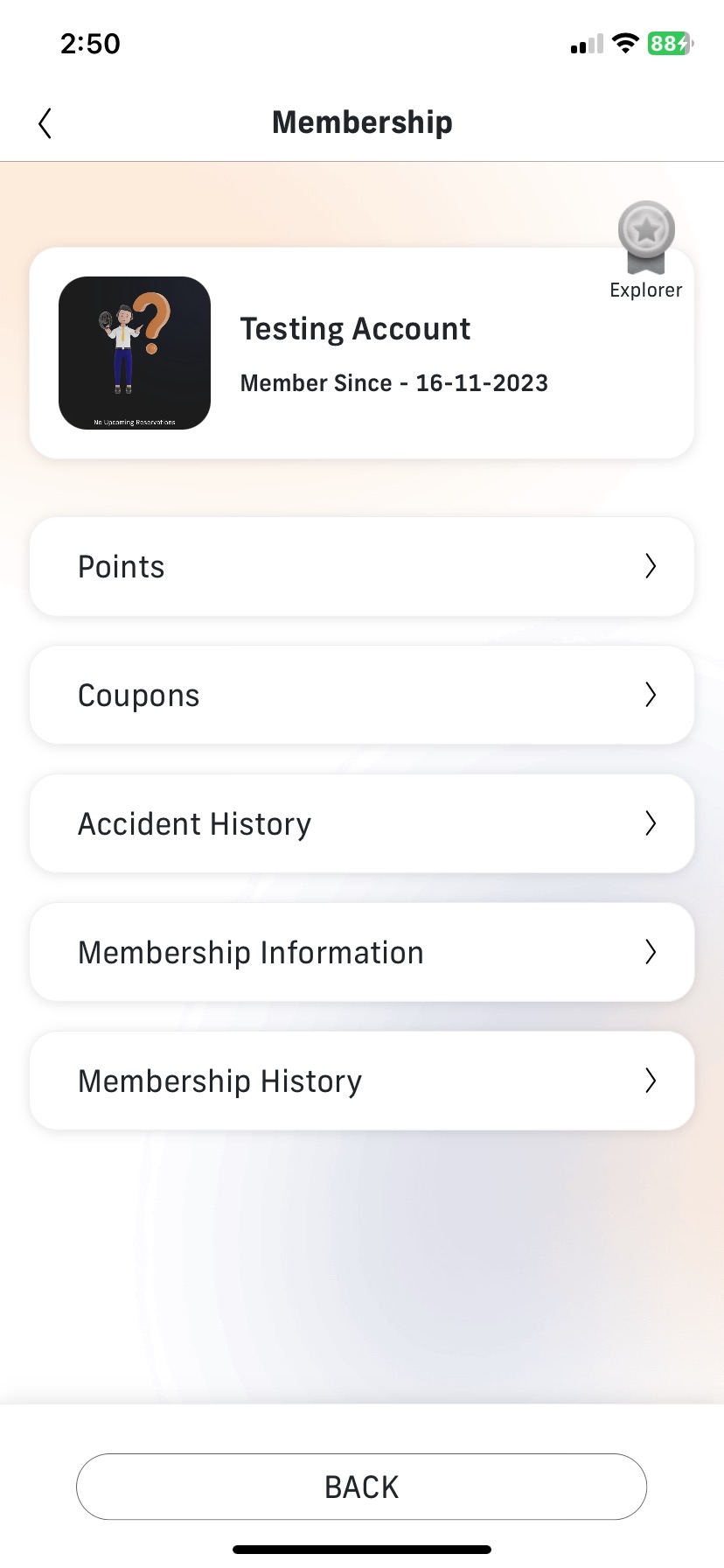
Task: Tap the question mark avatar thumbnail
Action: (134, 352)
